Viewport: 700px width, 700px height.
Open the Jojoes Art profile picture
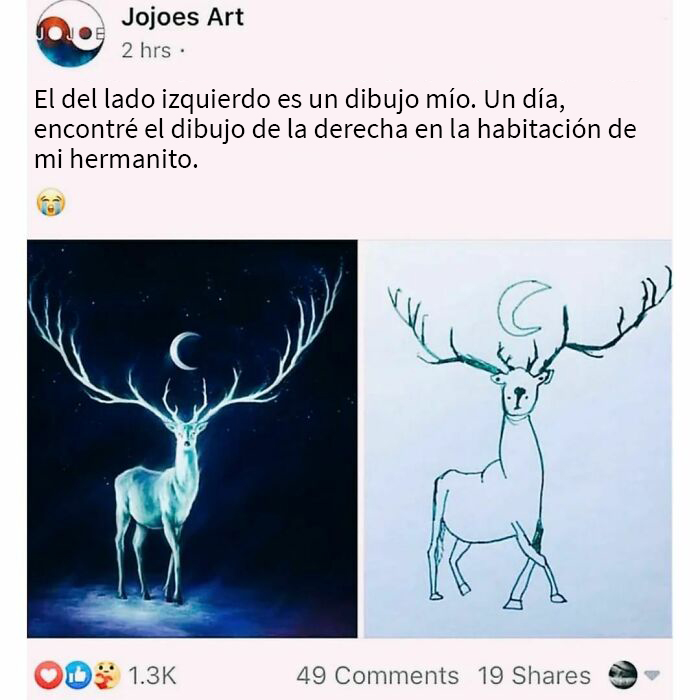click(70, 32)
